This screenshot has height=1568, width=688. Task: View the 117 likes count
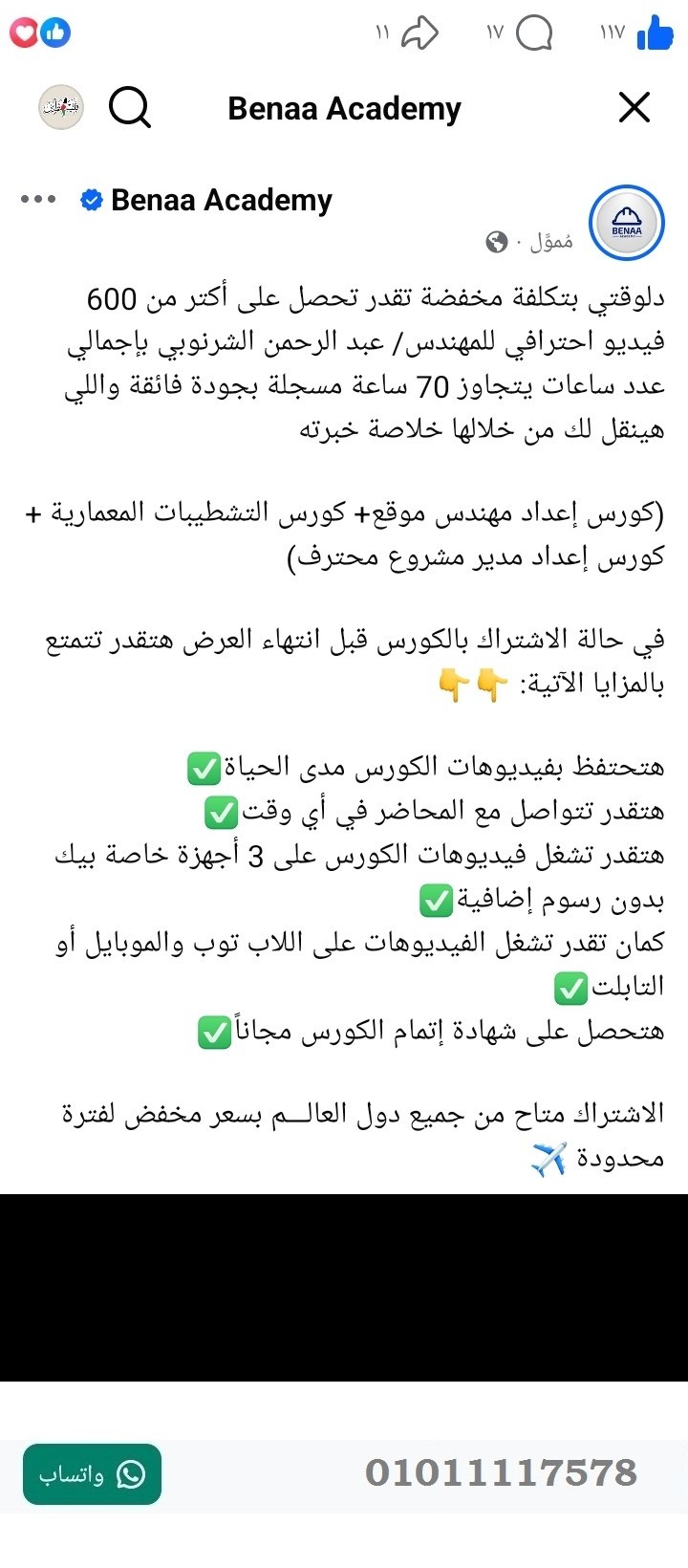tap(611, 33)
